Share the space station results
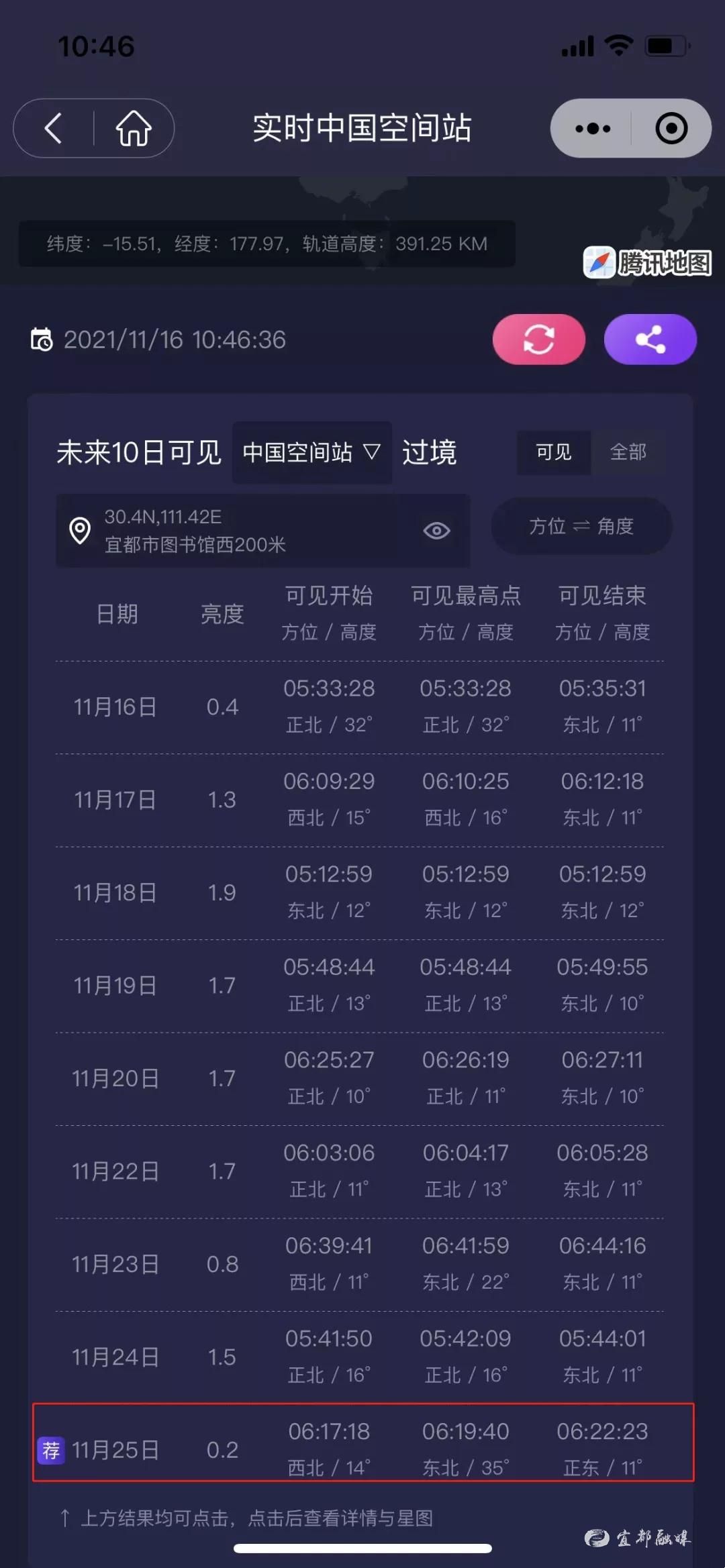Screen dimensions: 725x1568 pyautogui.click(x=650, y=339)
